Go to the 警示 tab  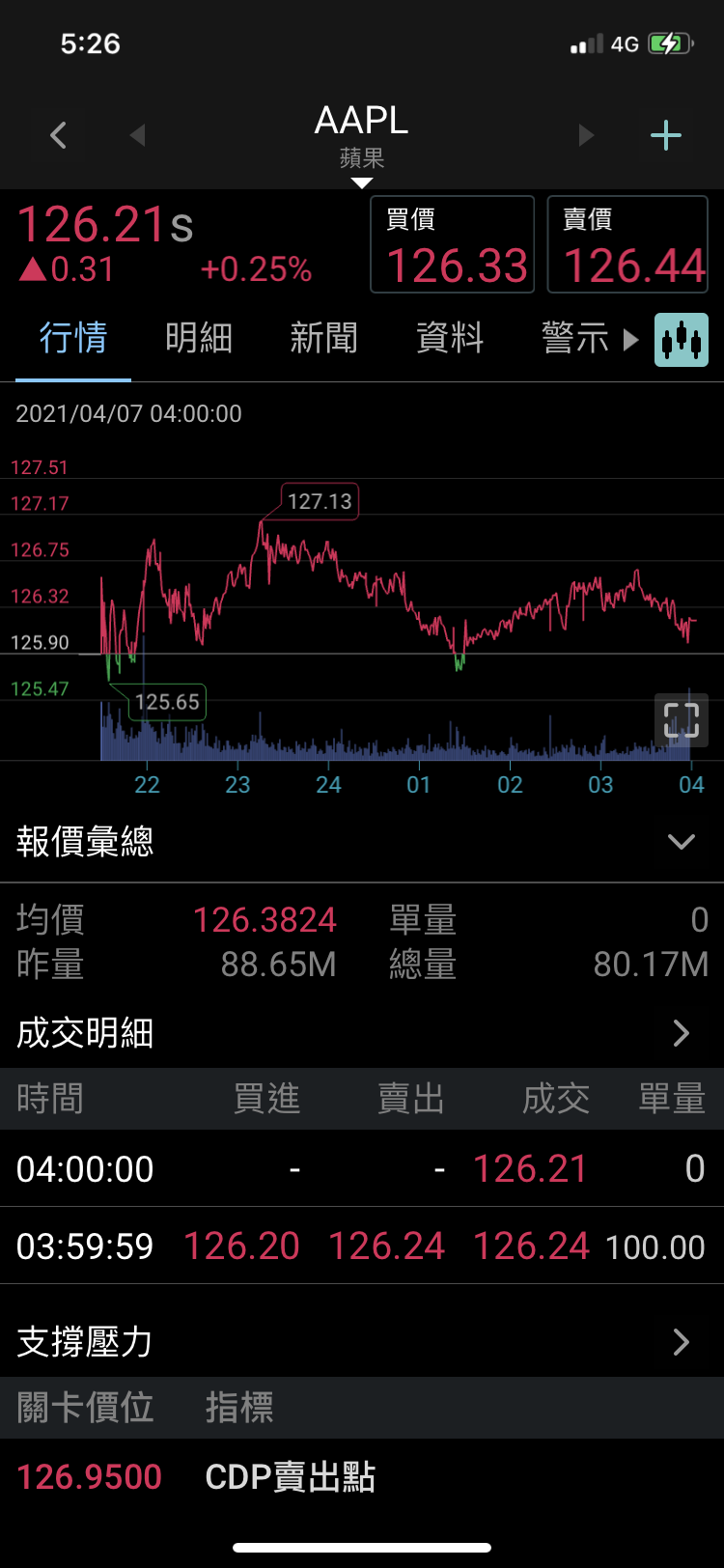(x=575, y=339)
